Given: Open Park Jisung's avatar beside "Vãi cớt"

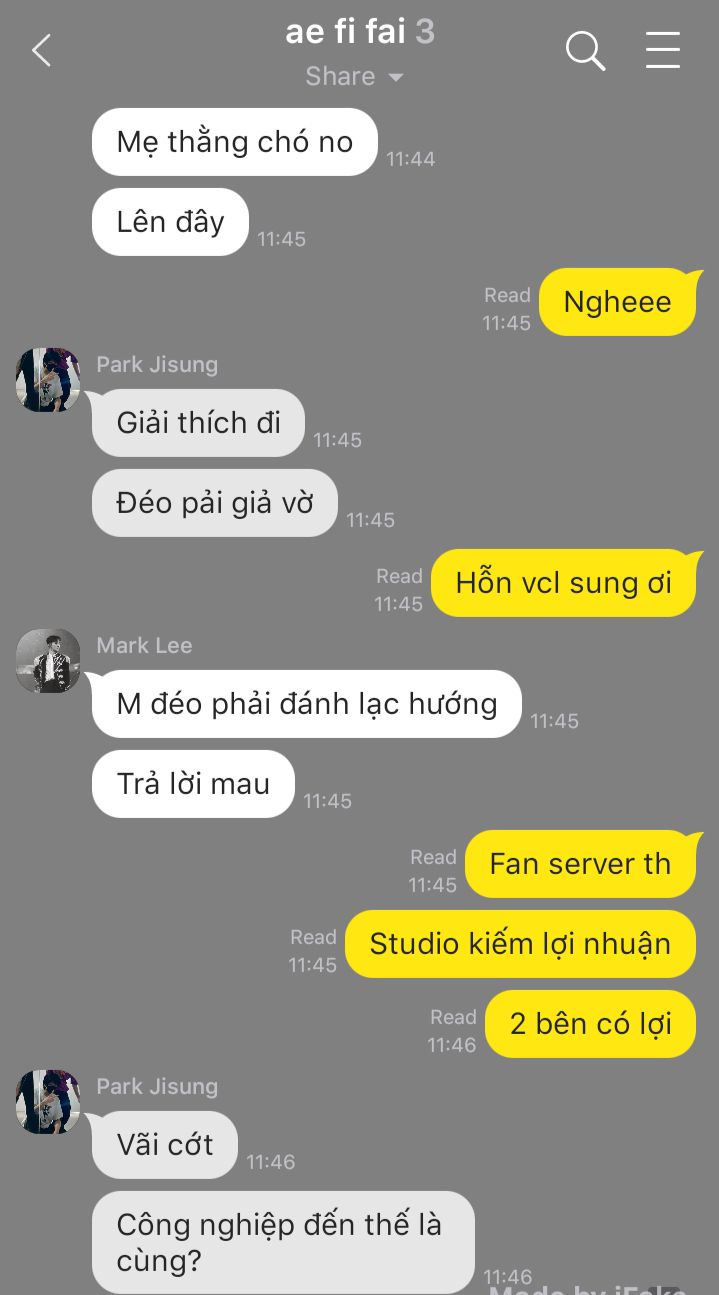Looking at the screenshot, I should click(x=48, y=1102).
